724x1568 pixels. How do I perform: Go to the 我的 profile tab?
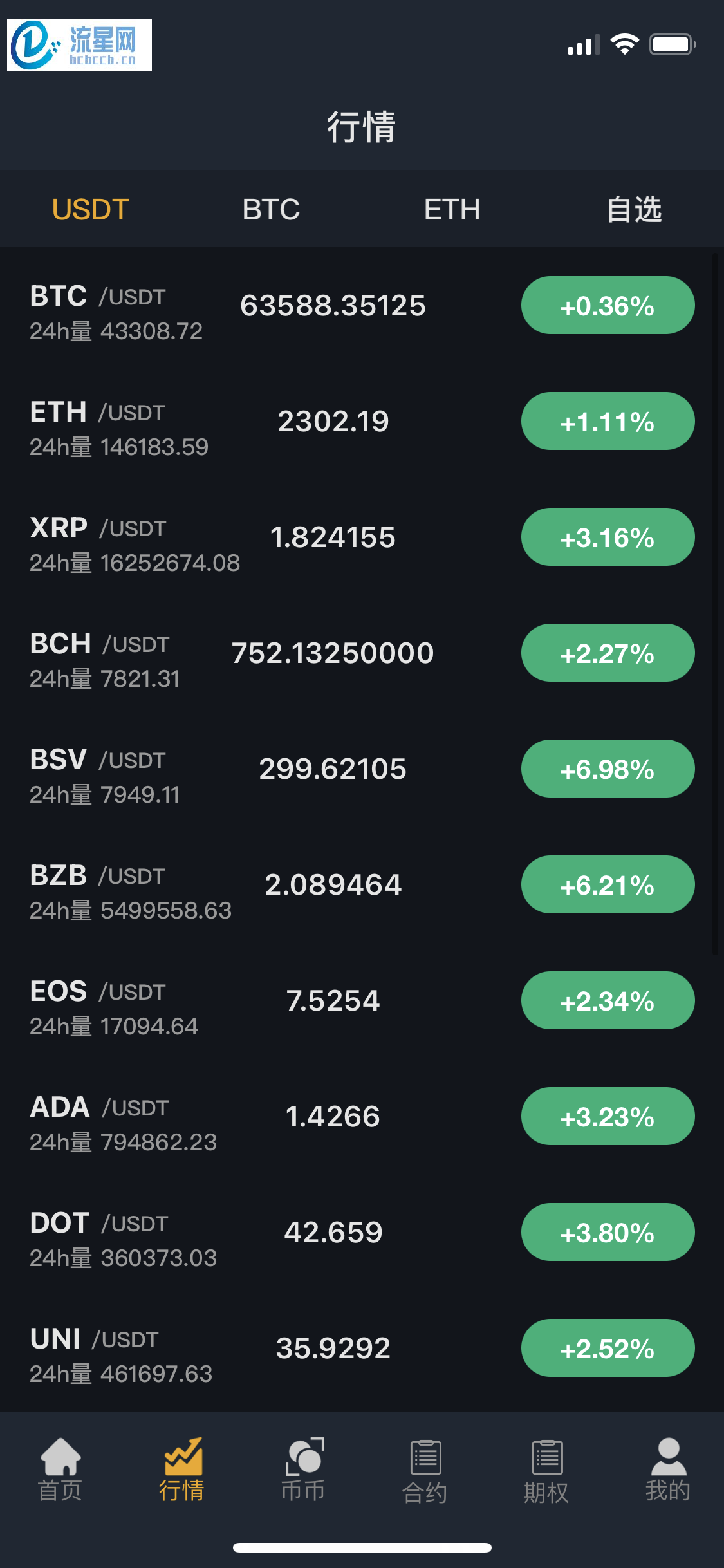tap(668, 1470)
